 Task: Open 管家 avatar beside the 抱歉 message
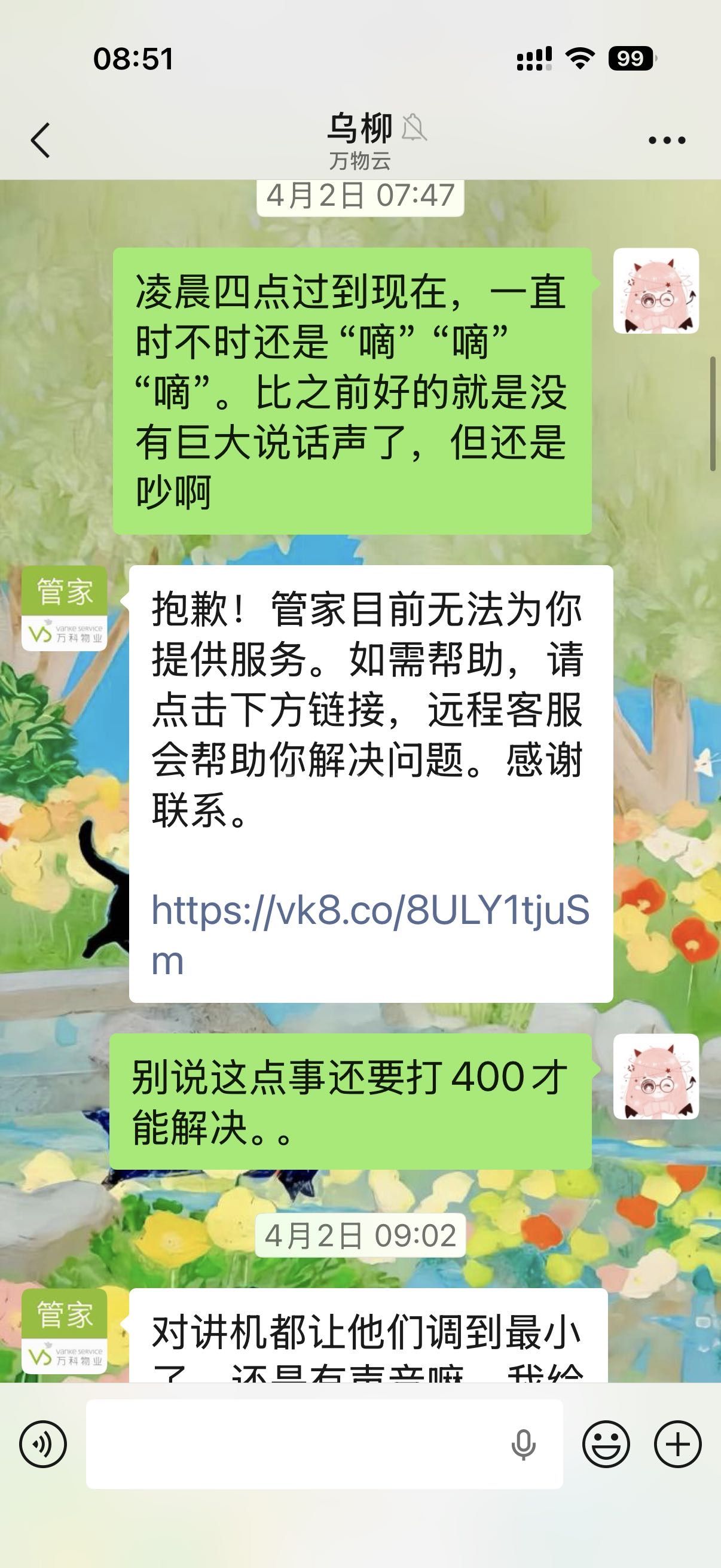click(65, 608)
